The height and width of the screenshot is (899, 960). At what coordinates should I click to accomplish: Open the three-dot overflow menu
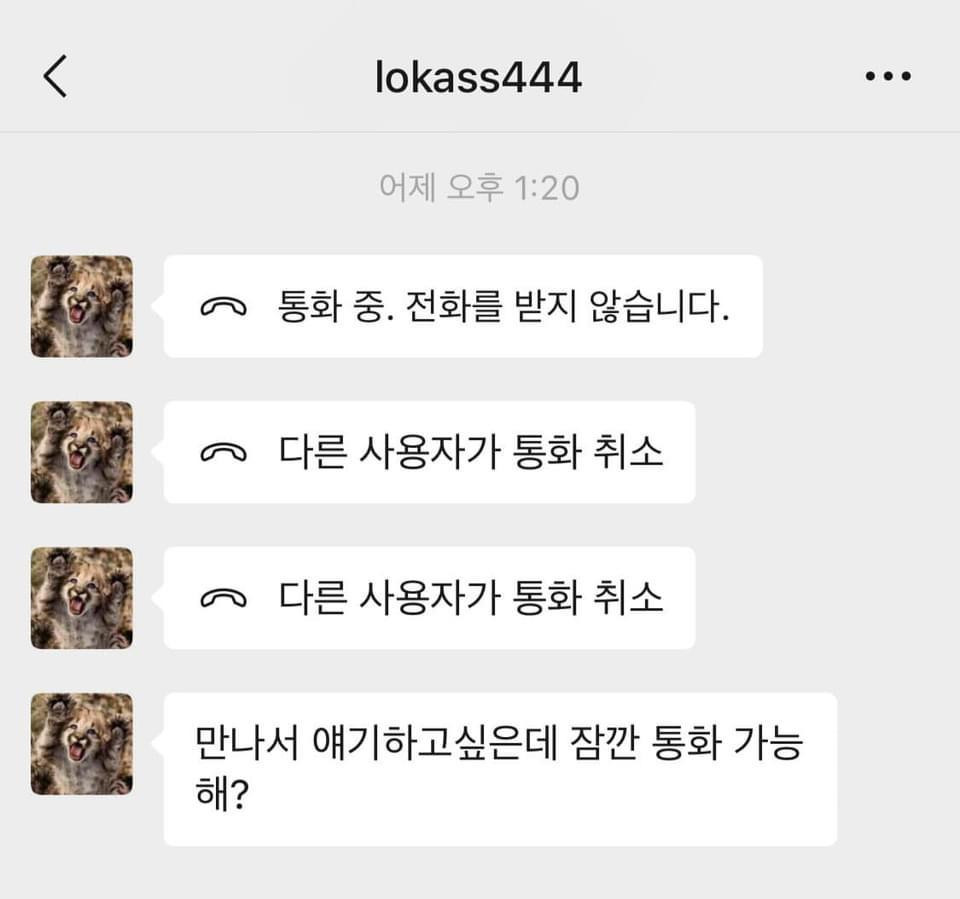[887, 77]
